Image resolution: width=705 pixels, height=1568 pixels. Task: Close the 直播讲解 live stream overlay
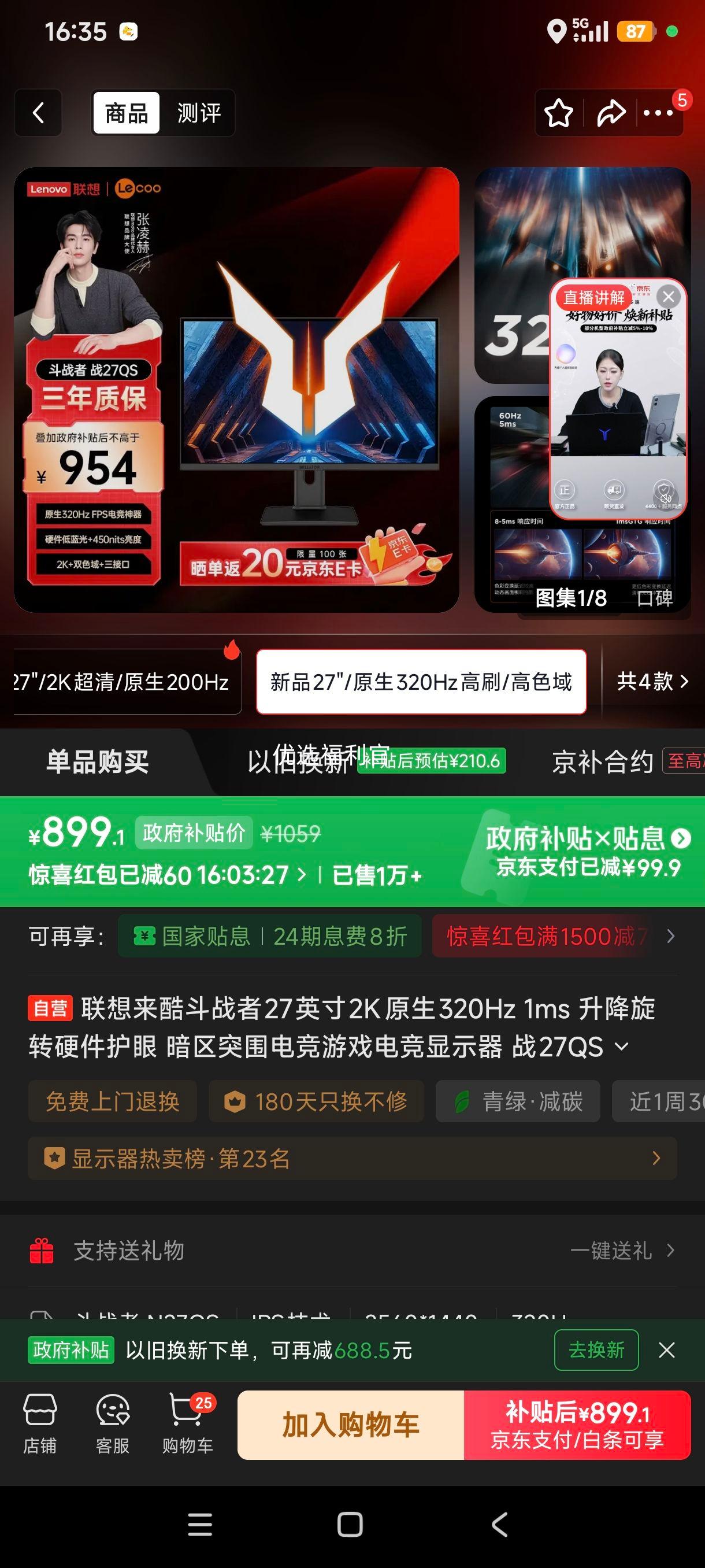click(670, 296)
